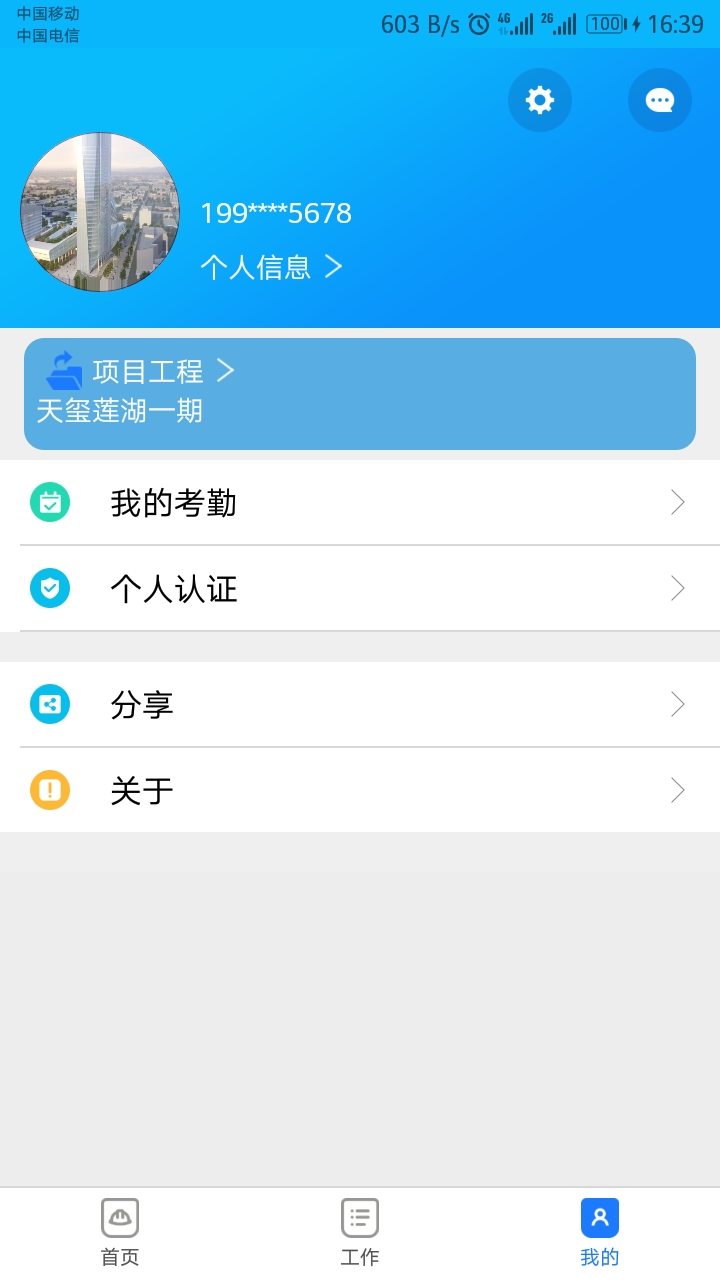Select the 首页 home cloud icon
Image resolution: width=720 pixels, height=1280 pixels.
119,1217
